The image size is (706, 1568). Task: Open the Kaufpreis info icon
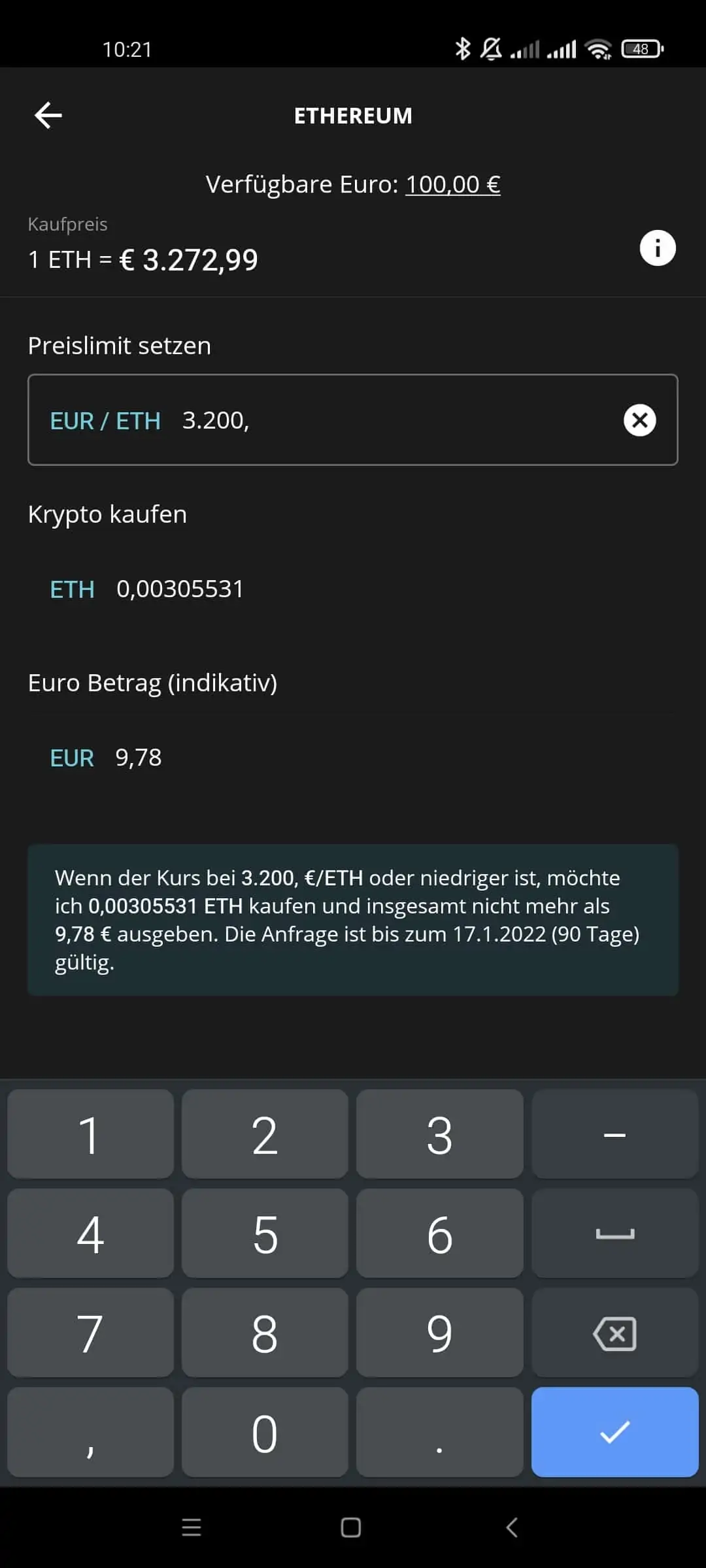coord(657,248)
